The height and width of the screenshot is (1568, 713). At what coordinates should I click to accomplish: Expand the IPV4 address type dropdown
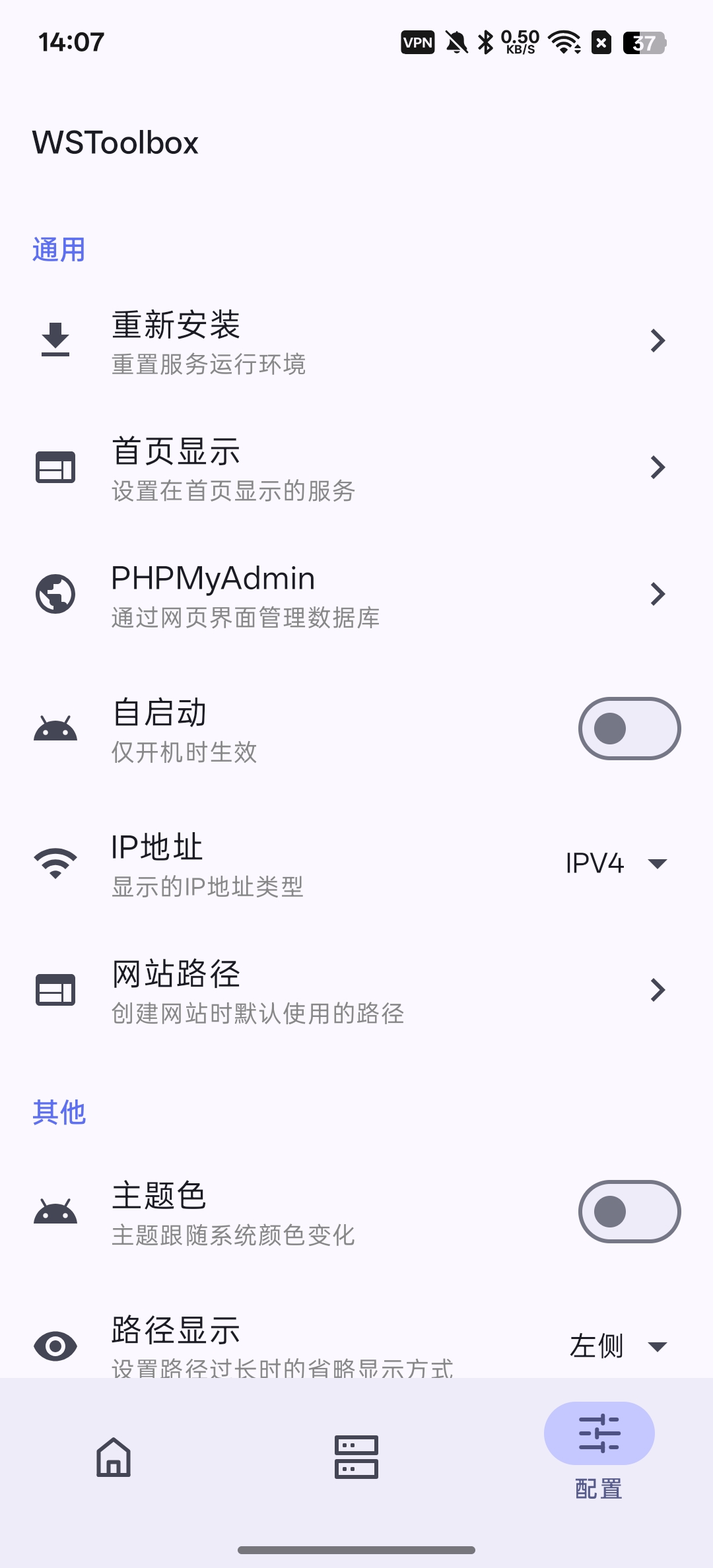[x=617, y=863]
